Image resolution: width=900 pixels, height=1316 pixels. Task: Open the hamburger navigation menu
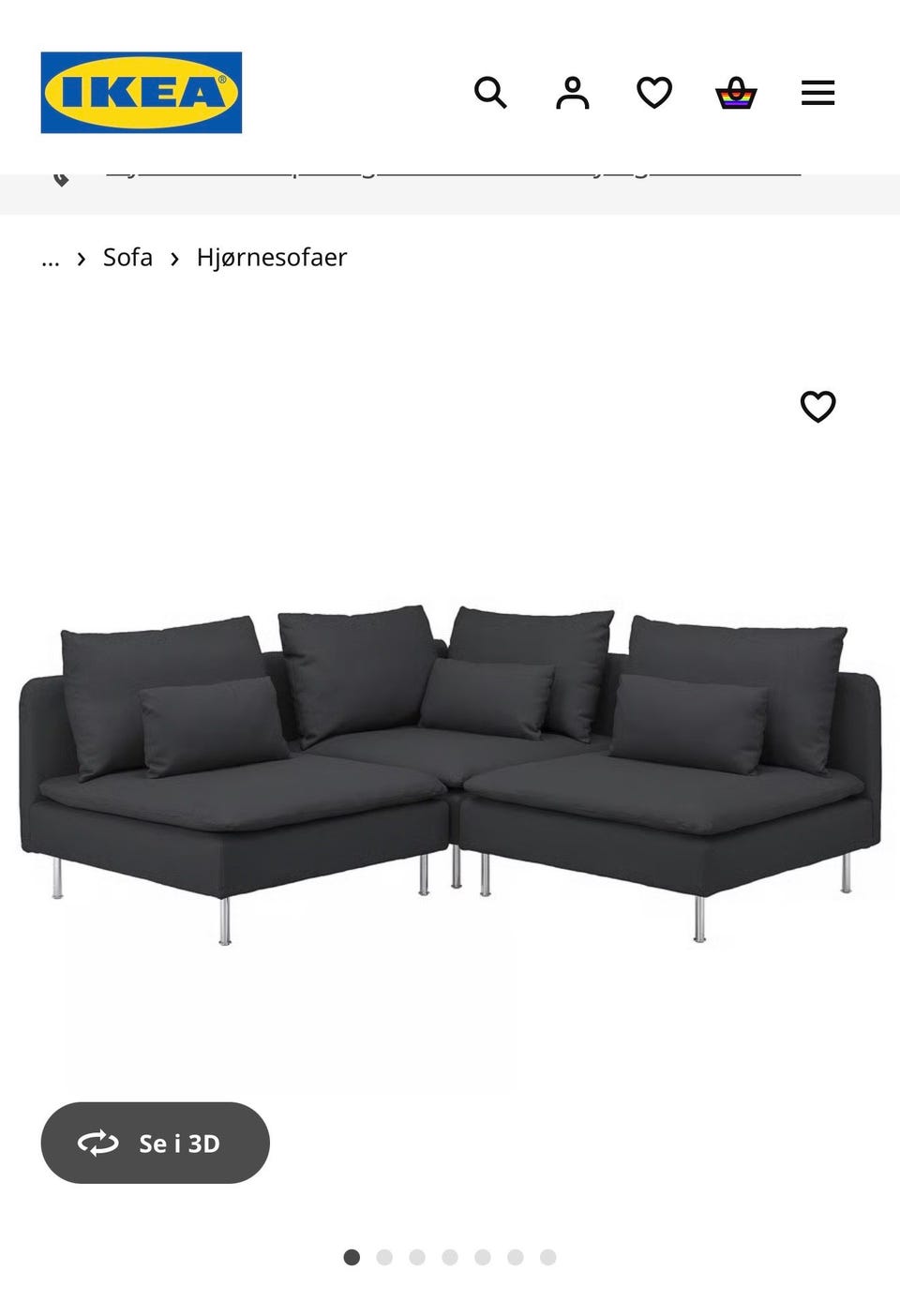tap(817, 93)
